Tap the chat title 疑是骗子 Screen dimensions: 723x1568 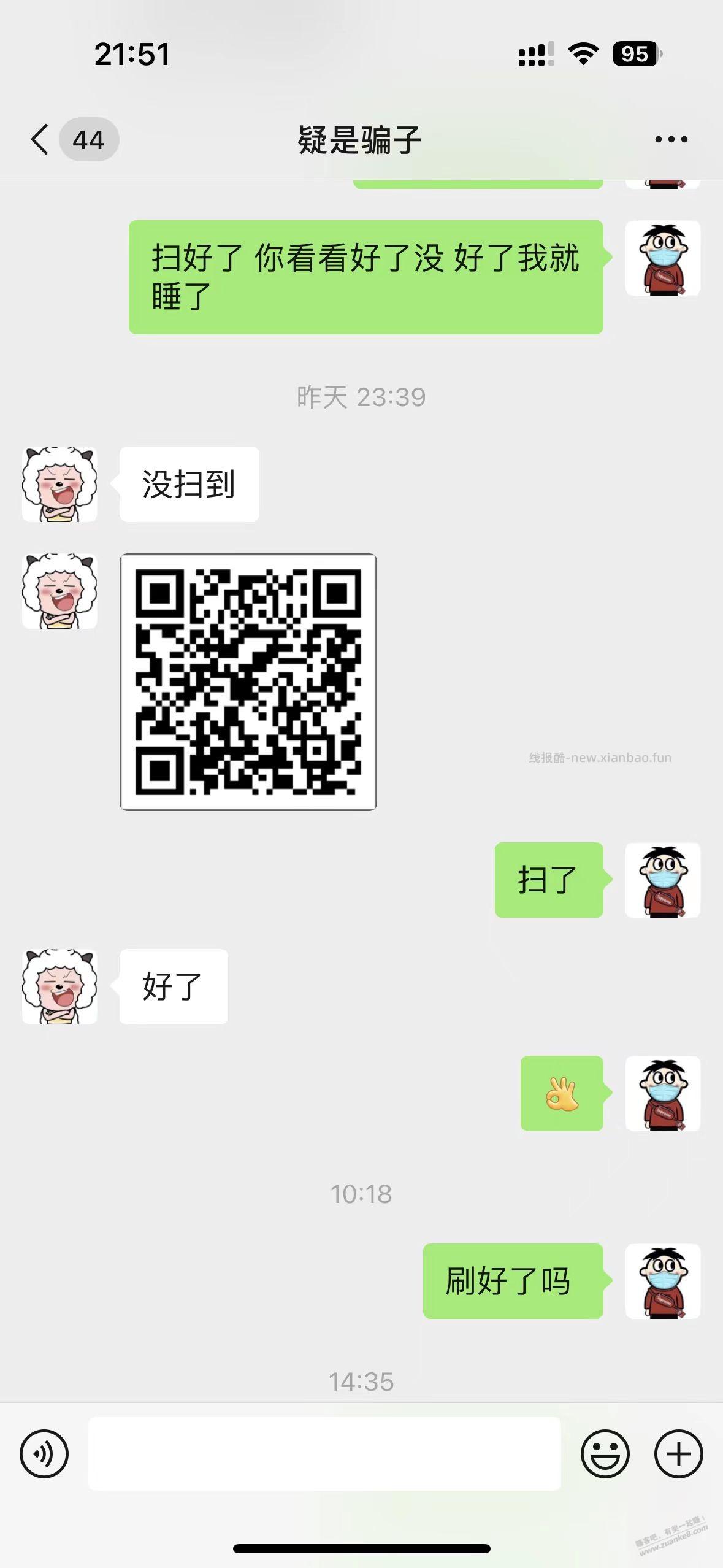pos(361,139)
